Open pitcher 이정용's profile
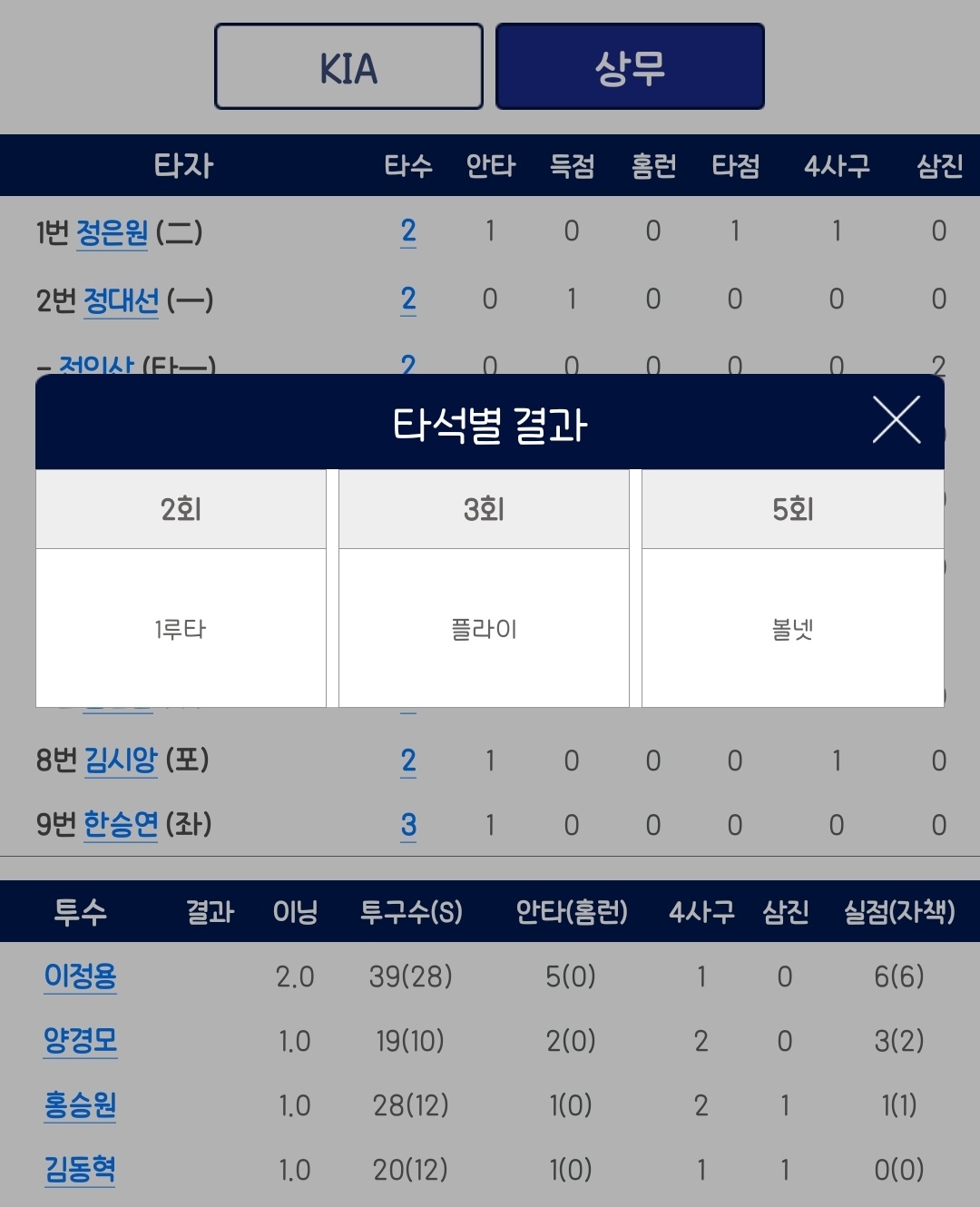This screenshot has height=1207, width=980. 81,976
